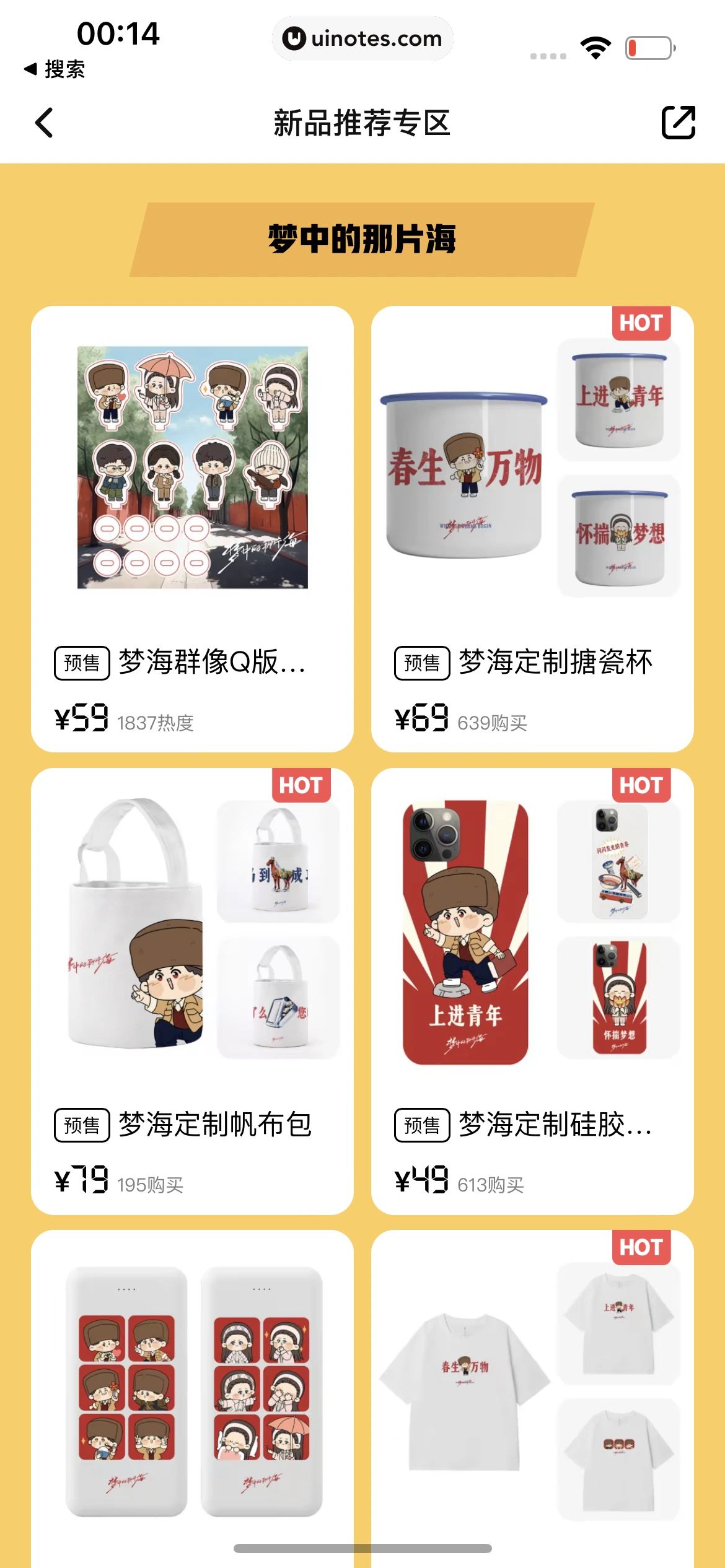Image resolution: width=725 pixels, height=1568 pixels.
Task: Open 梦海定制搪瓷杯 product card
Action: pos(532,528)
